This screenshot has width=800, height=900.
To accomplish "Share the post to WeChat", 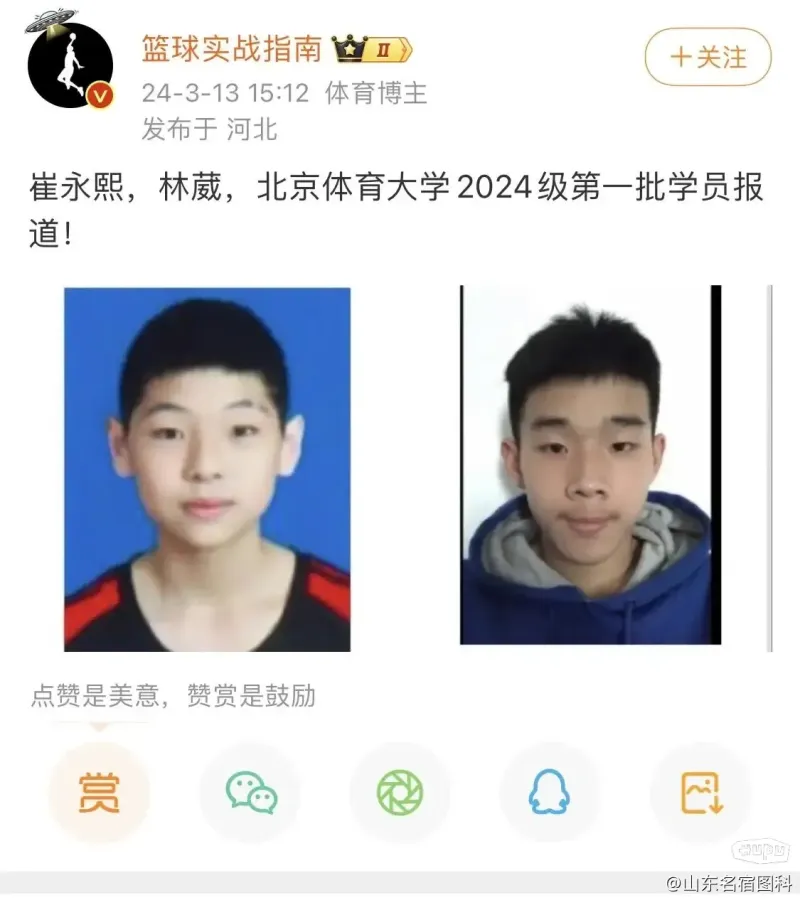I will 250,792.
